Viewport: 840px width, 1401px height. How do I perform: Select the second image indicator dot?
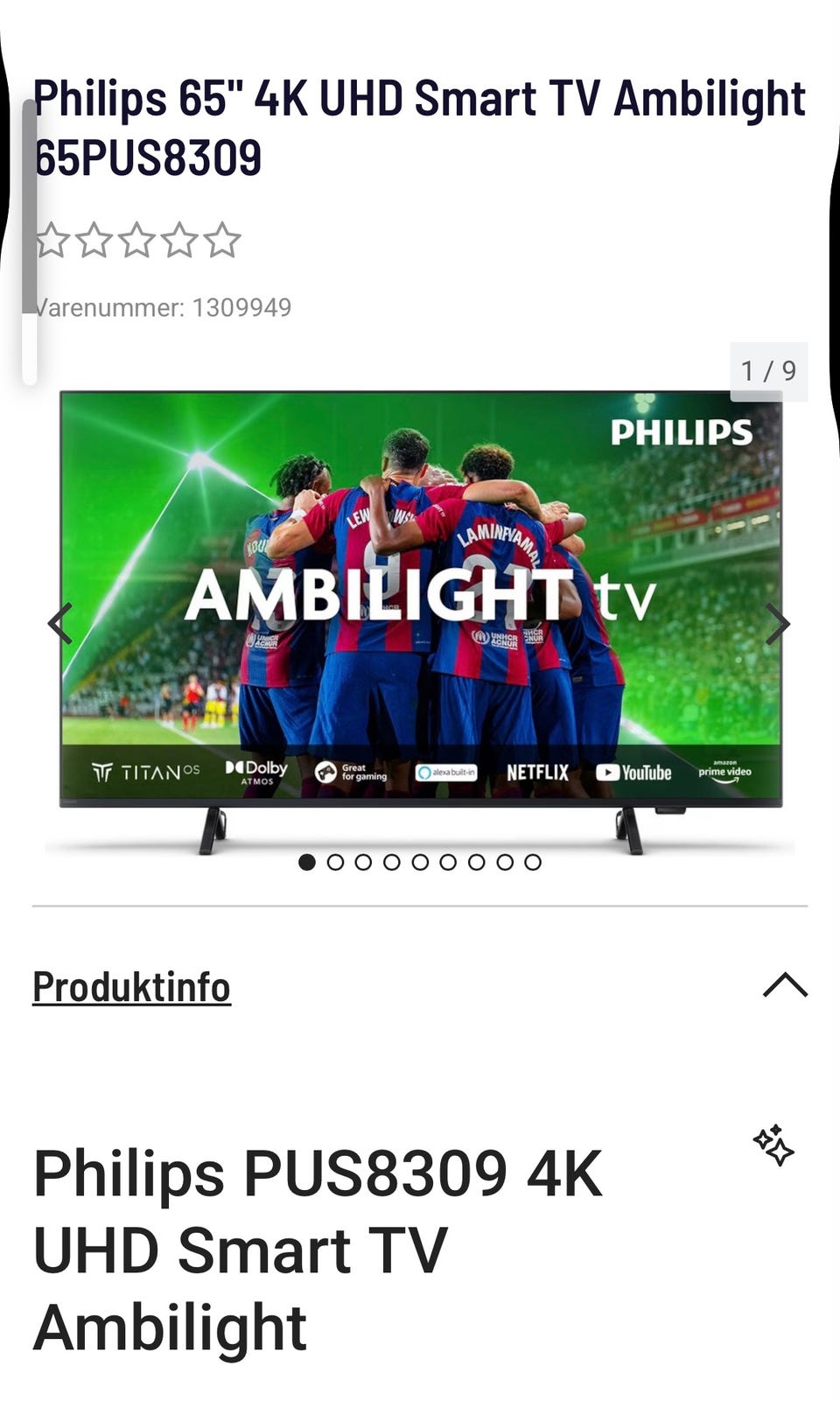tap(335, 862)
